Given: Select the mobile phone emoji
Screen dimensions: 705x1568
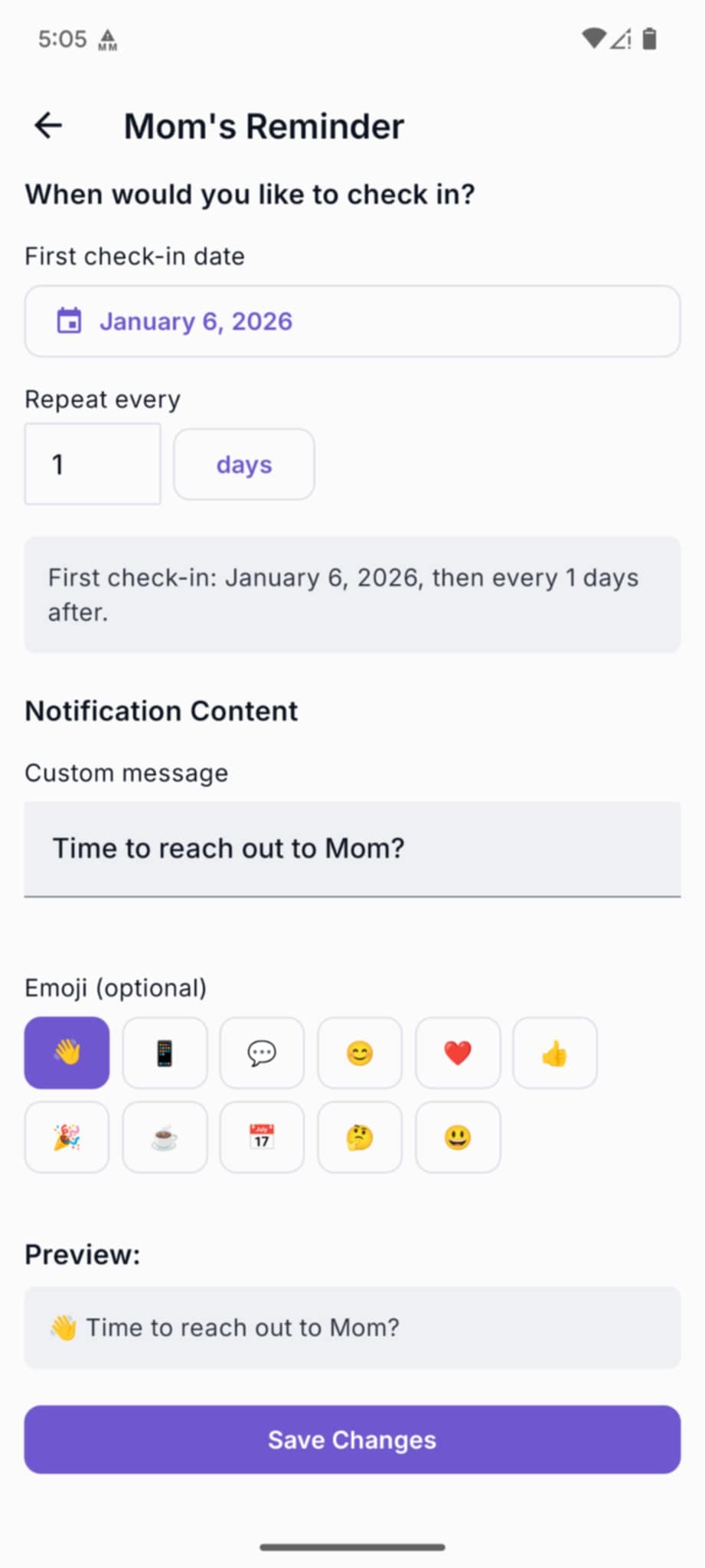Looking at the screenshot, I should [x=165, y=1053].
